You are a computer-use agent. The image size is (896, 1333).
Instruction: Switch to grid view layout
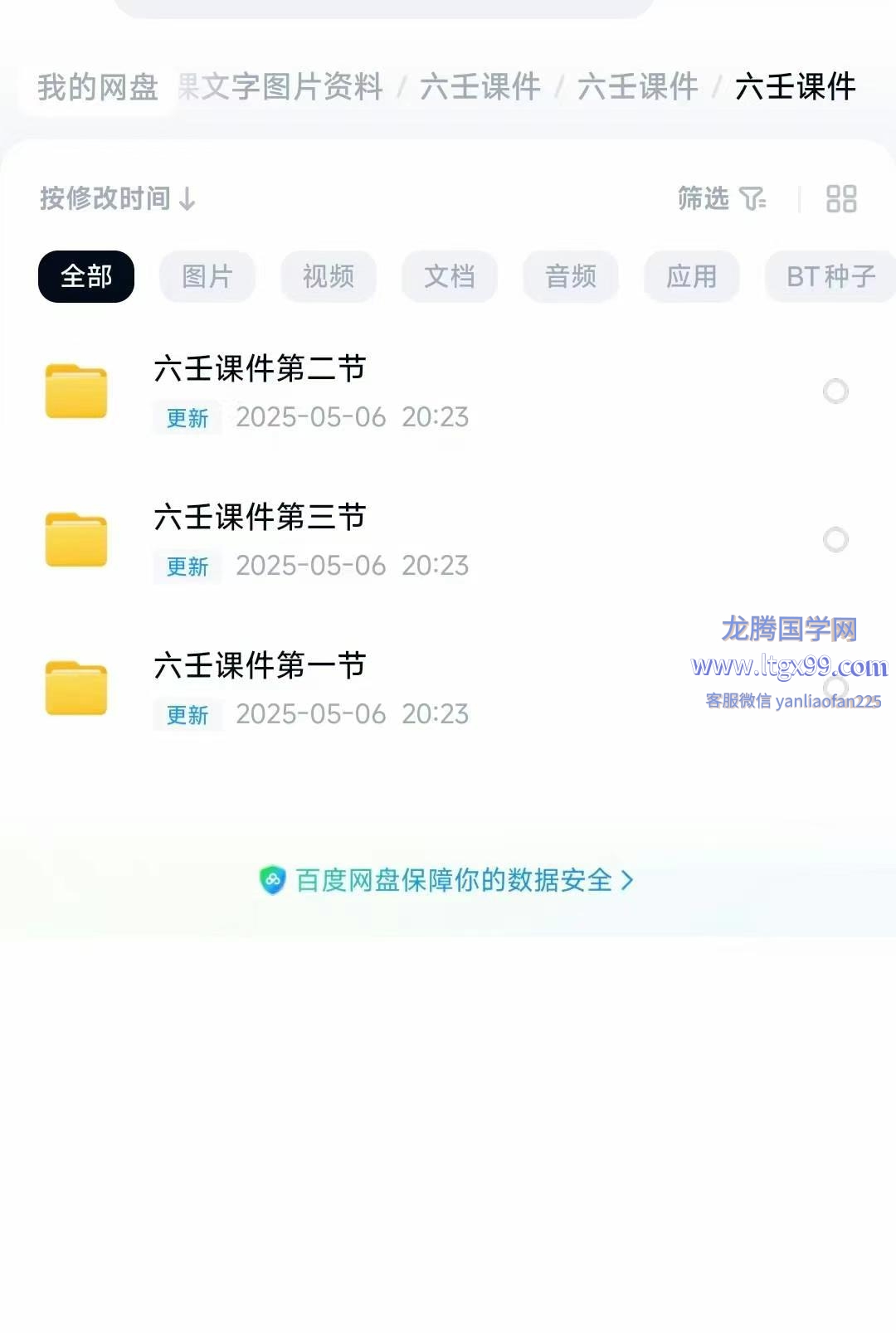[x=840, y=199]
